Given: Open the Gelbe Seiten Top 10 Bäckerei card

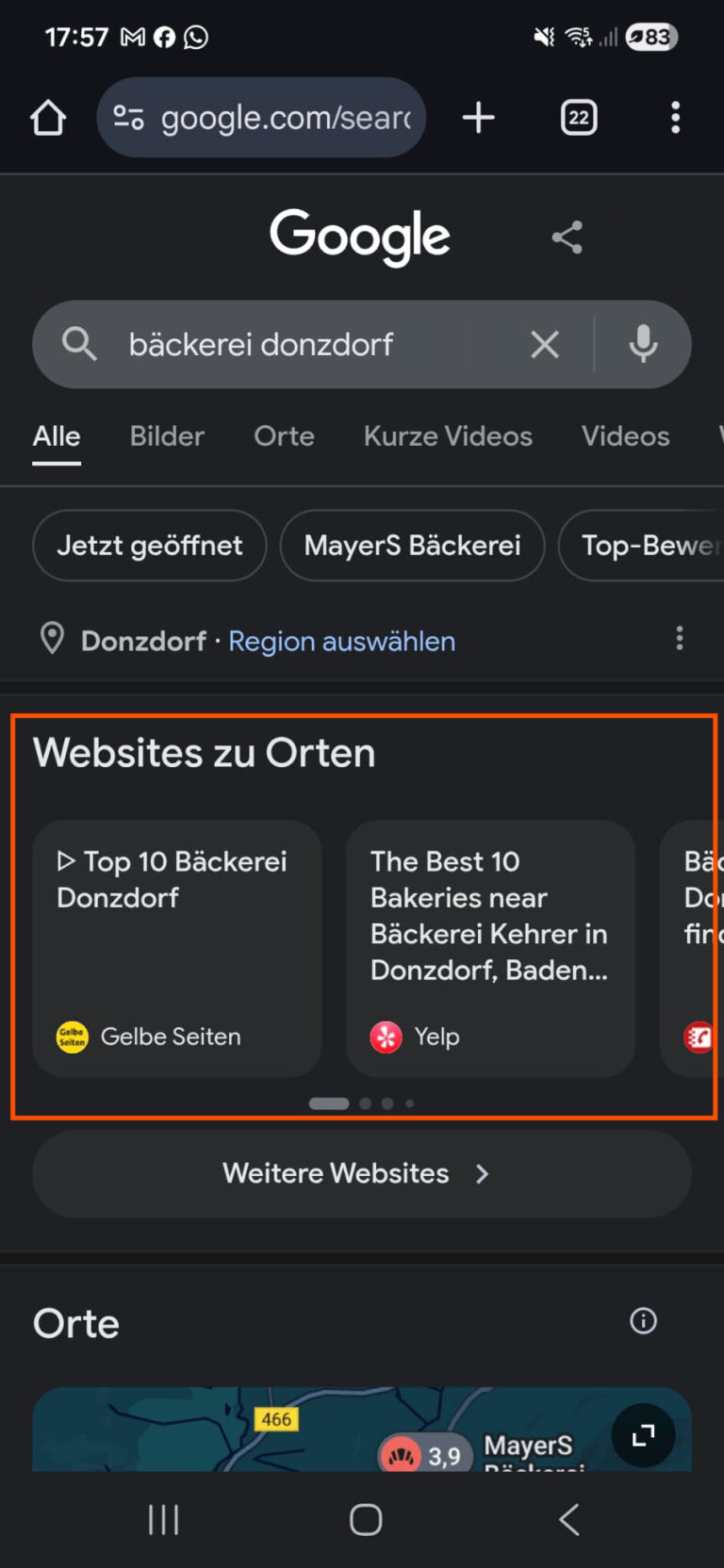Looking at the screenshot, I should pos(177,947).
